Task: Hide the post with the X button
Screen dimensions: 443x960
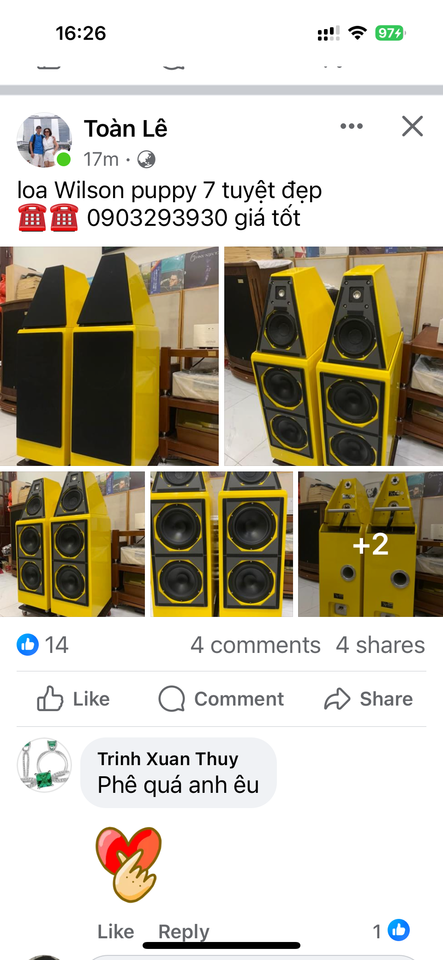Action: [x=412, y=127]
